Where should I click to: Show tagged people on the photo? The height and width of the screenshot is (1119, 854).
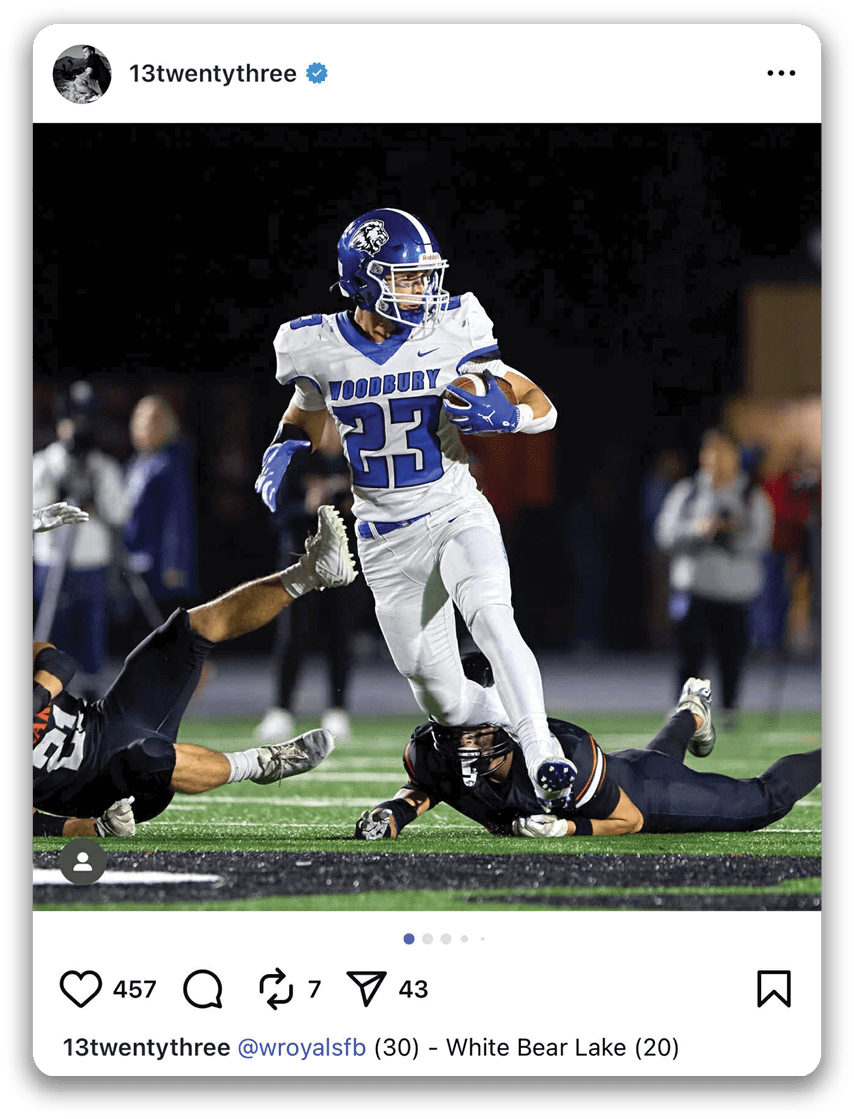(83, 862)
